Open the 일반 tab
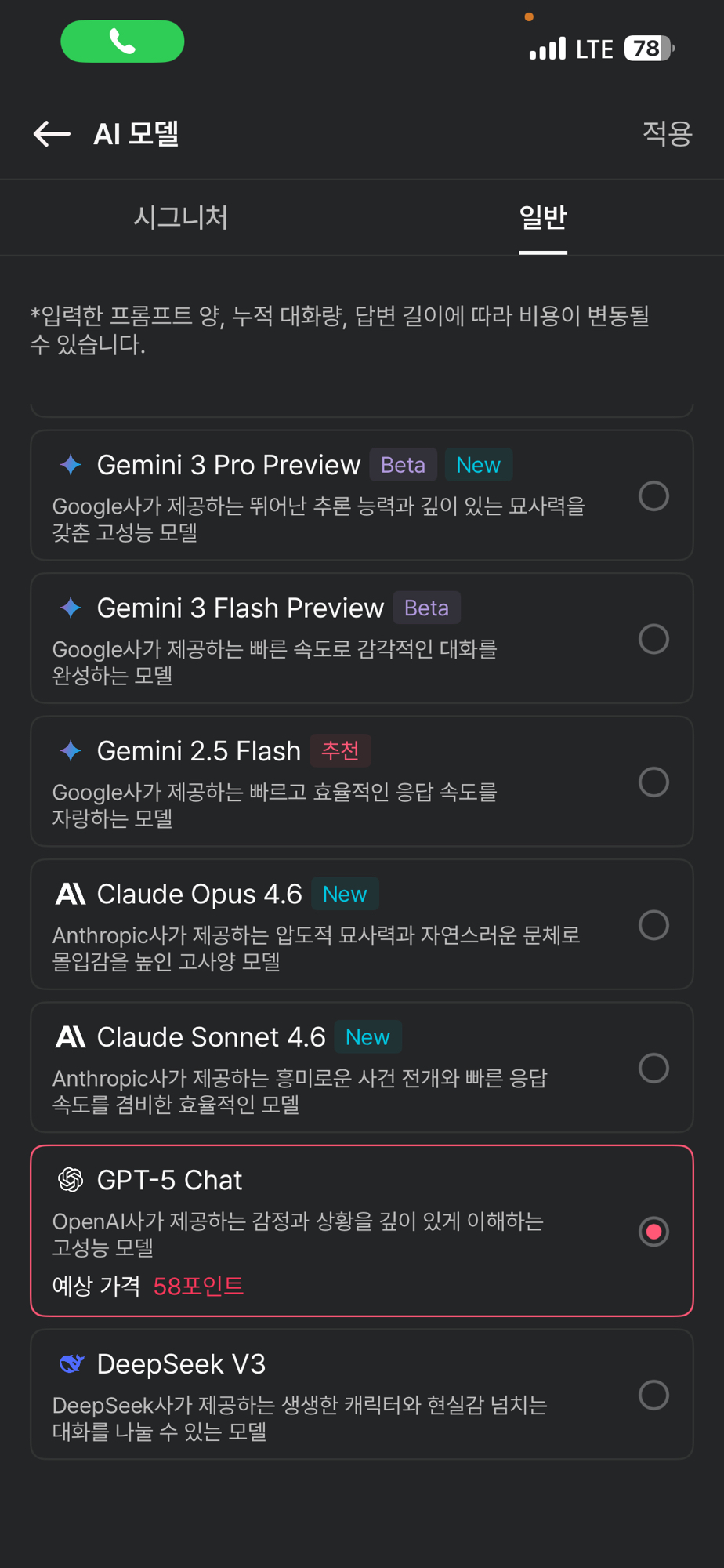This screenshot has width=724, height=1568. tap(542, 217)
